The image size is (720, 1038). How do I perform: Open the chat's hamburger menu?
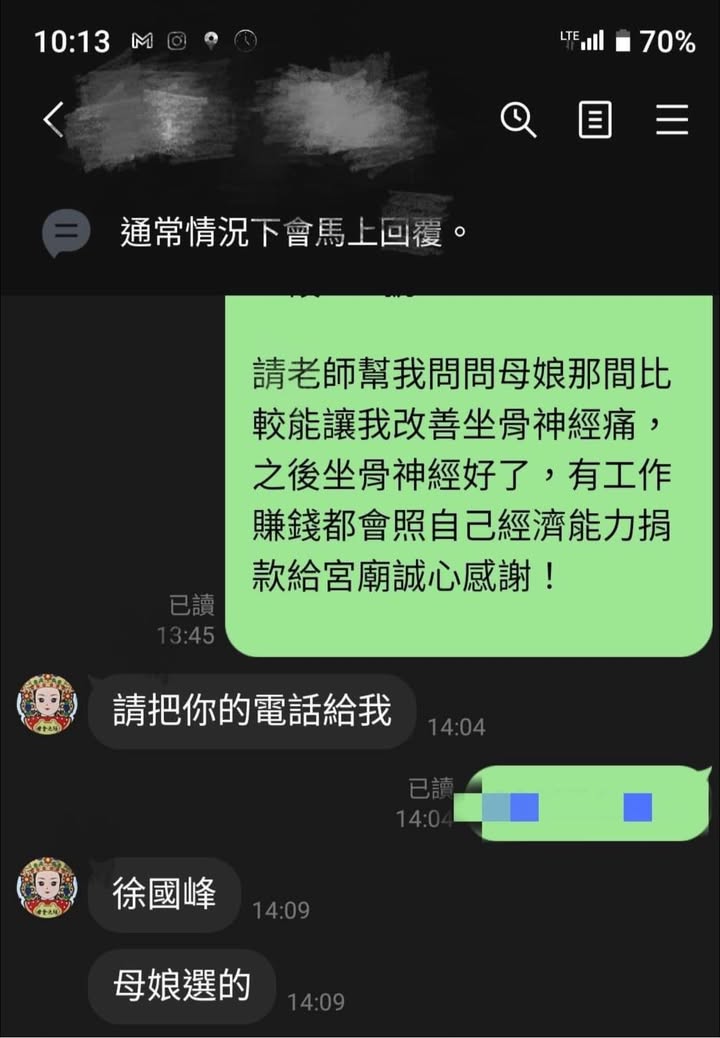(672, 121)
